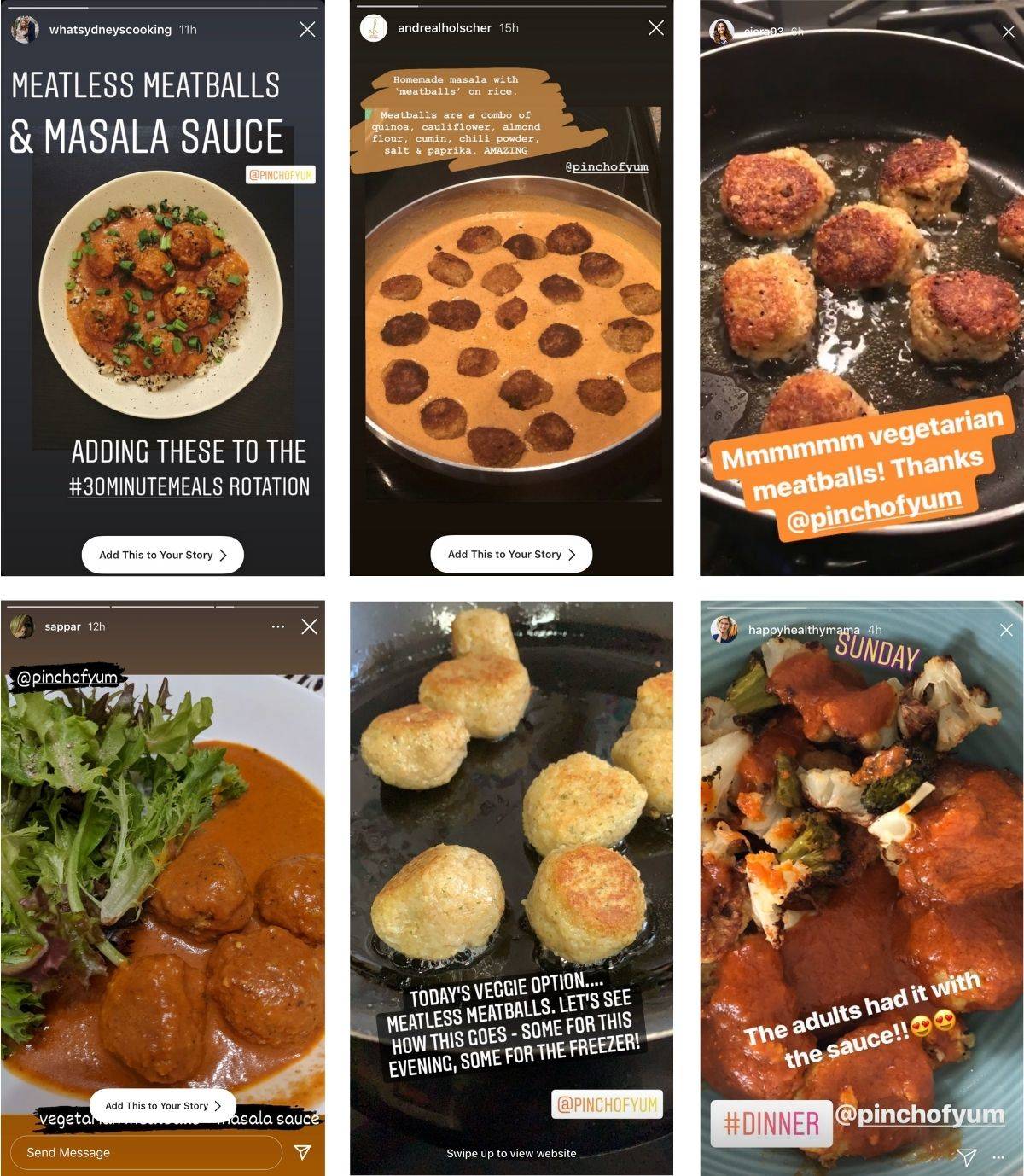Dismiss whatsydneyscooking's story with the X
This screenshot has height=1176, width=1024.
pyautogui.click(x=307, y=28)
